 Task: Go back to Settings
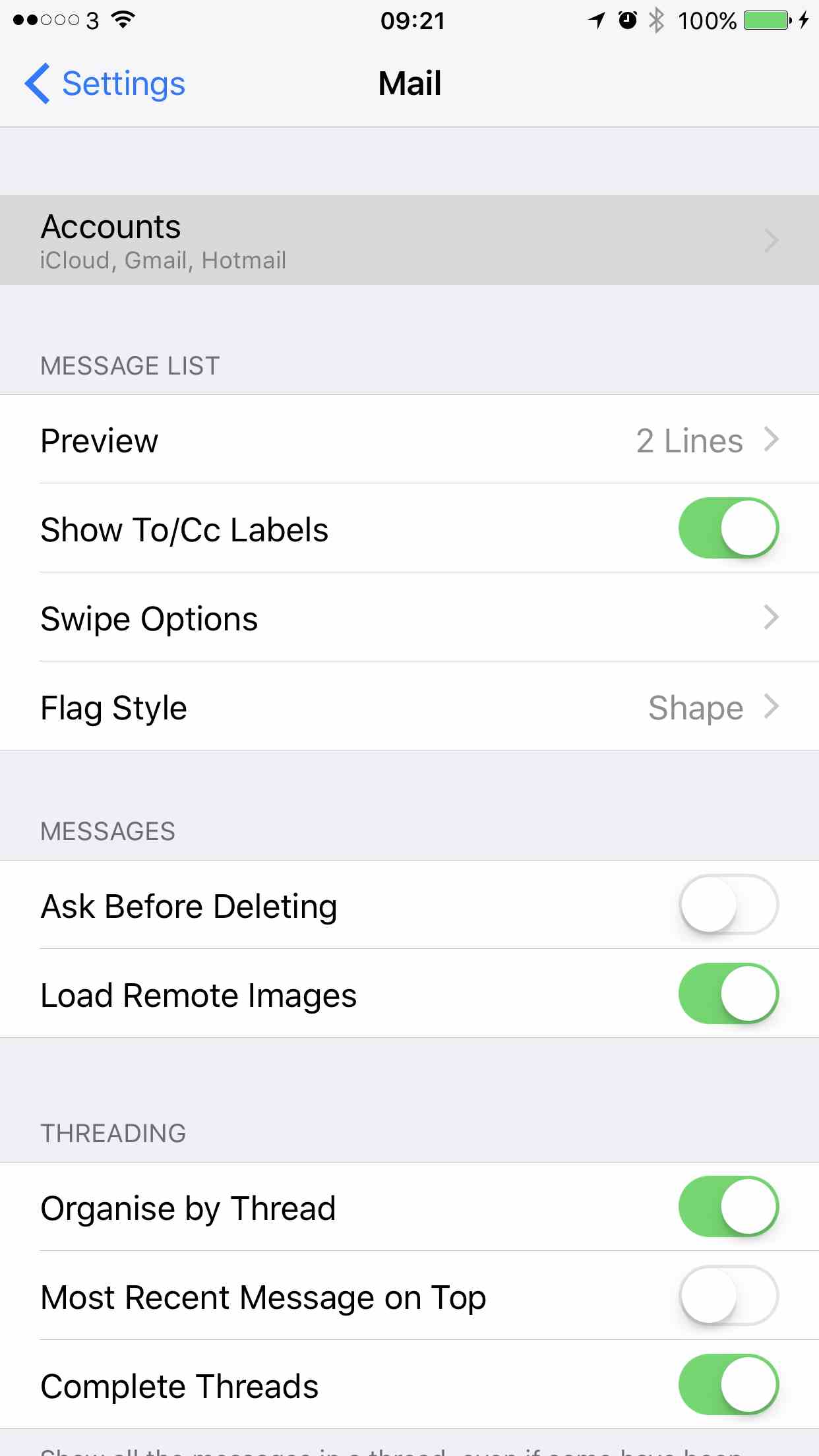[x=105, y=84]
